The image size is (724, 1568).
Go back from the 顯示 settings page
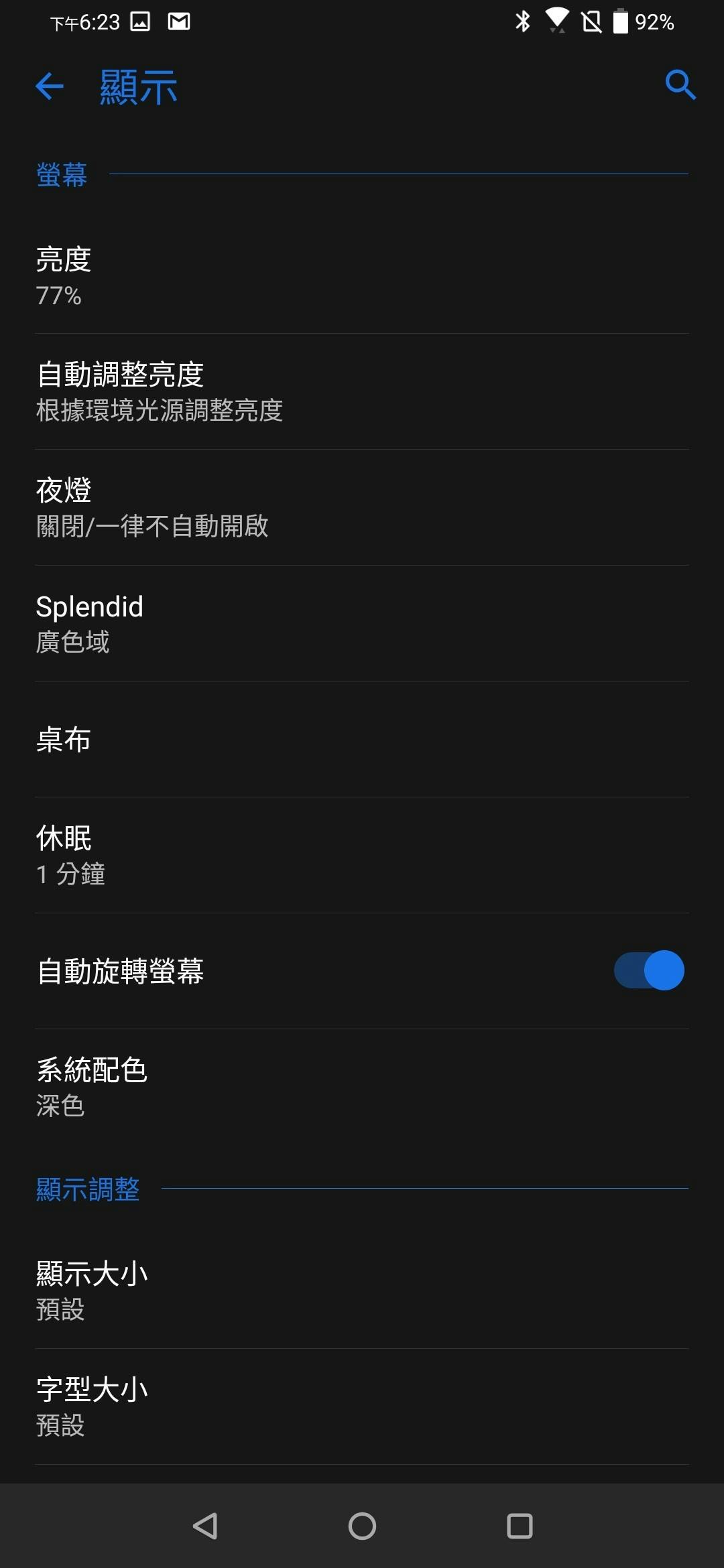49,86
